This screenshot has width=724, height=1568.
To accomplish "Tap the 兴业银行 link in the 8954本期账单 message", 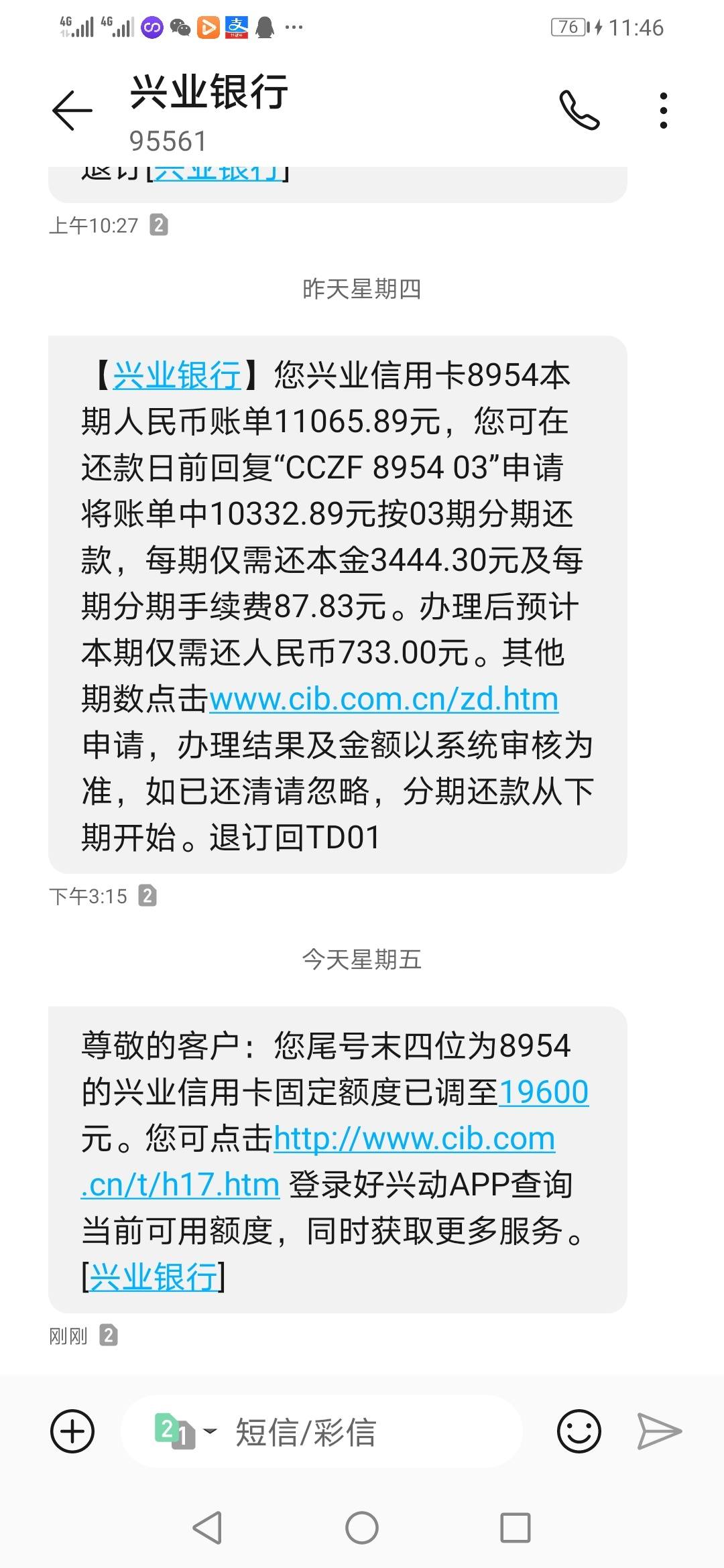I will tap(177, 375).
